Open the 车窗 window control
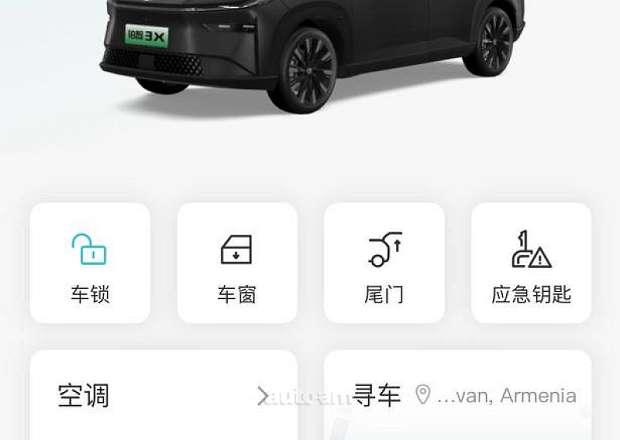Viewport: 620px width, 440px height. (237, 262)
